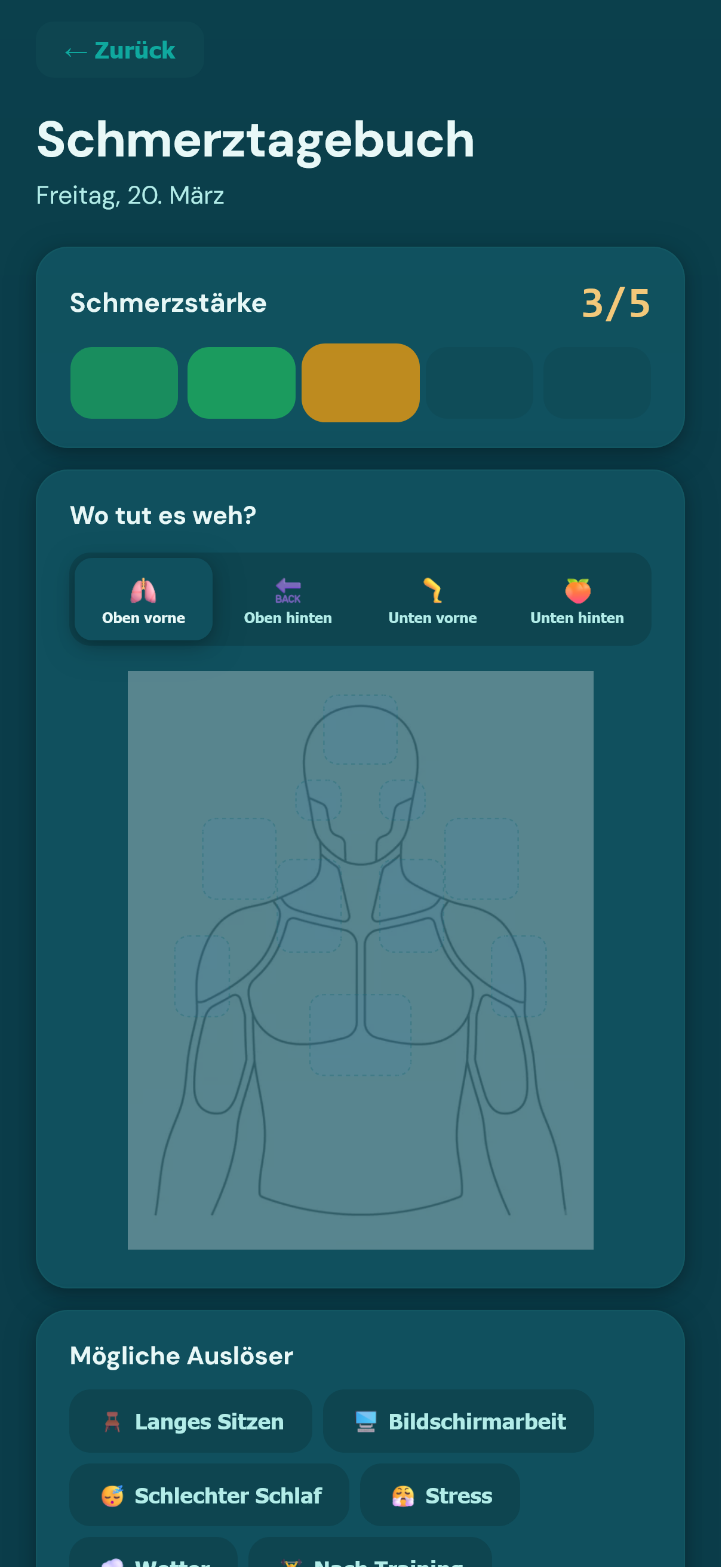Switch to Unten vorne body view
Image resolution: width=722 pixels, height=1568 pixels.
[432, 600]
